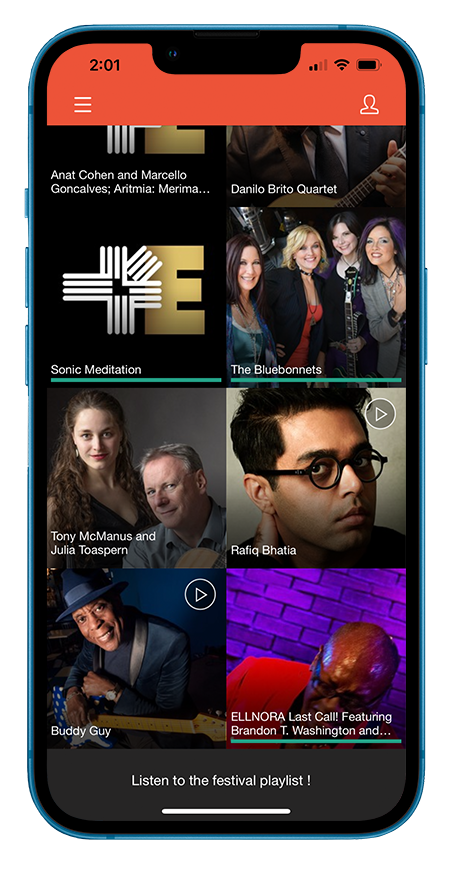450x872 pixels.
Task: Open Anat Cohen and Marcello Goncalves tile
Action: coord(136,166)
